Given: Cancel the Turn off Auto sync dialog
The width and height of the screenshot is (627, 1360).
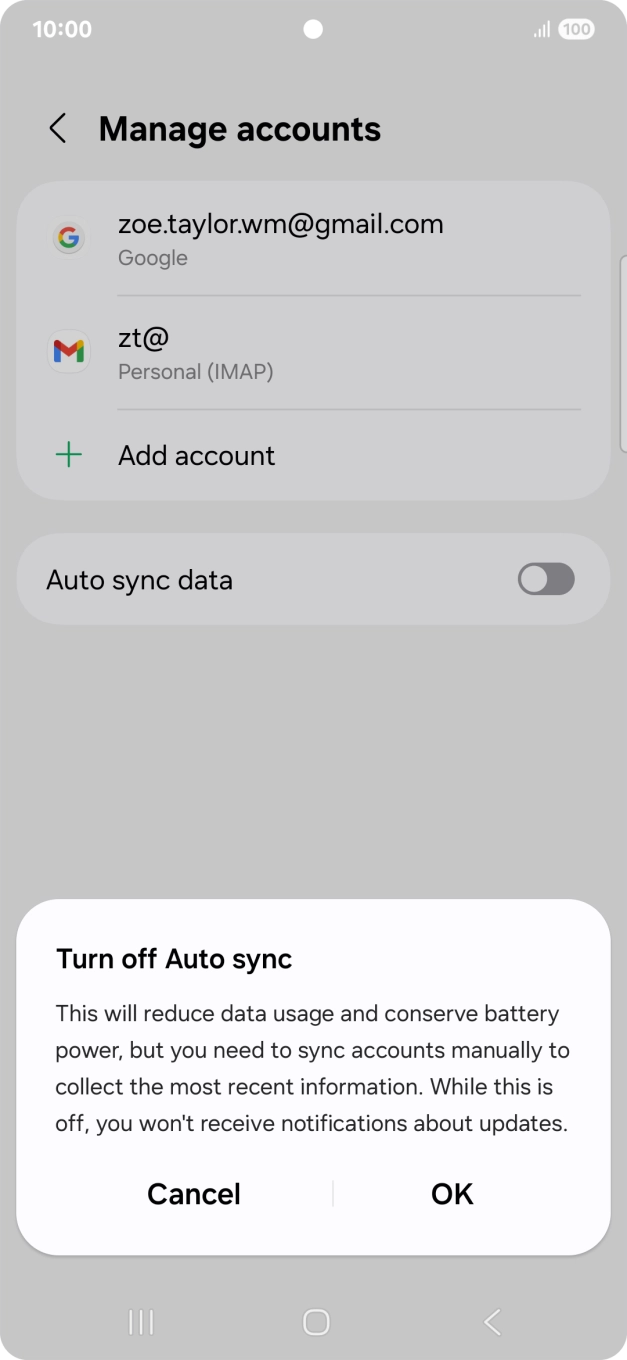Looking at the screenshot, I should click(194, 1194).
